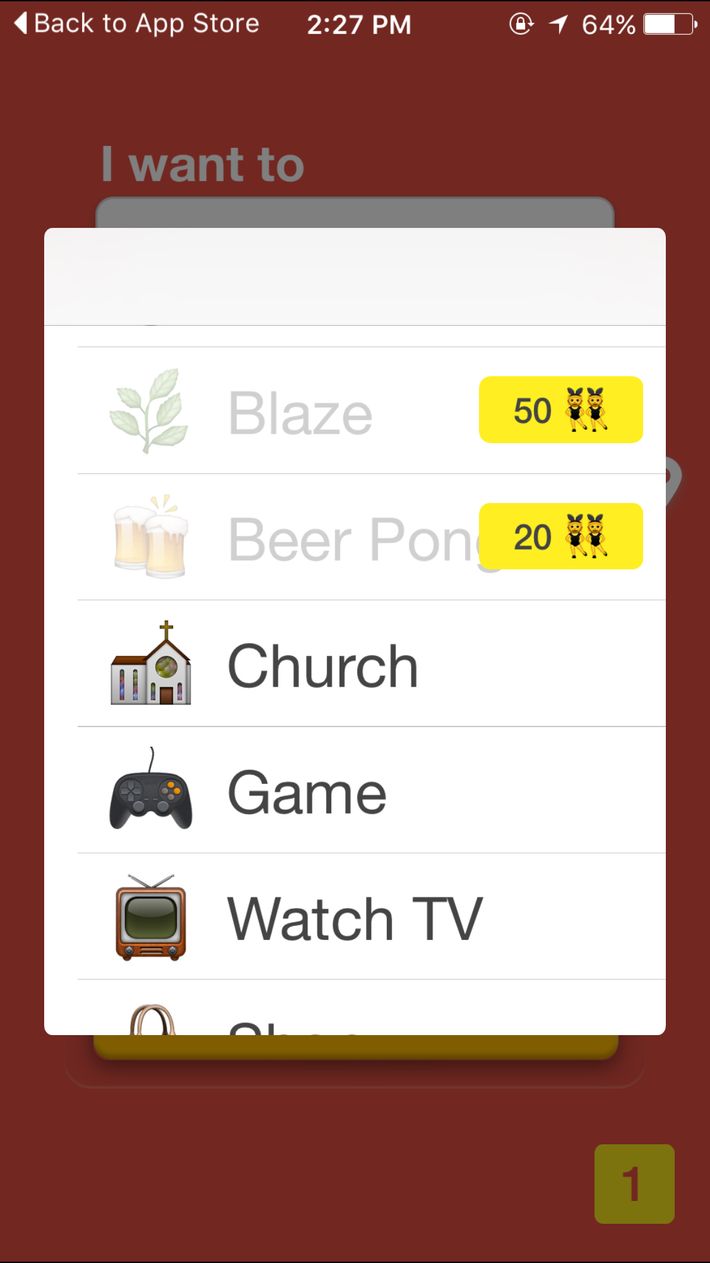Image resolution: width=710 pixels, height=1263 pixels.
Task: Go back to App Store
Action: 135,24
